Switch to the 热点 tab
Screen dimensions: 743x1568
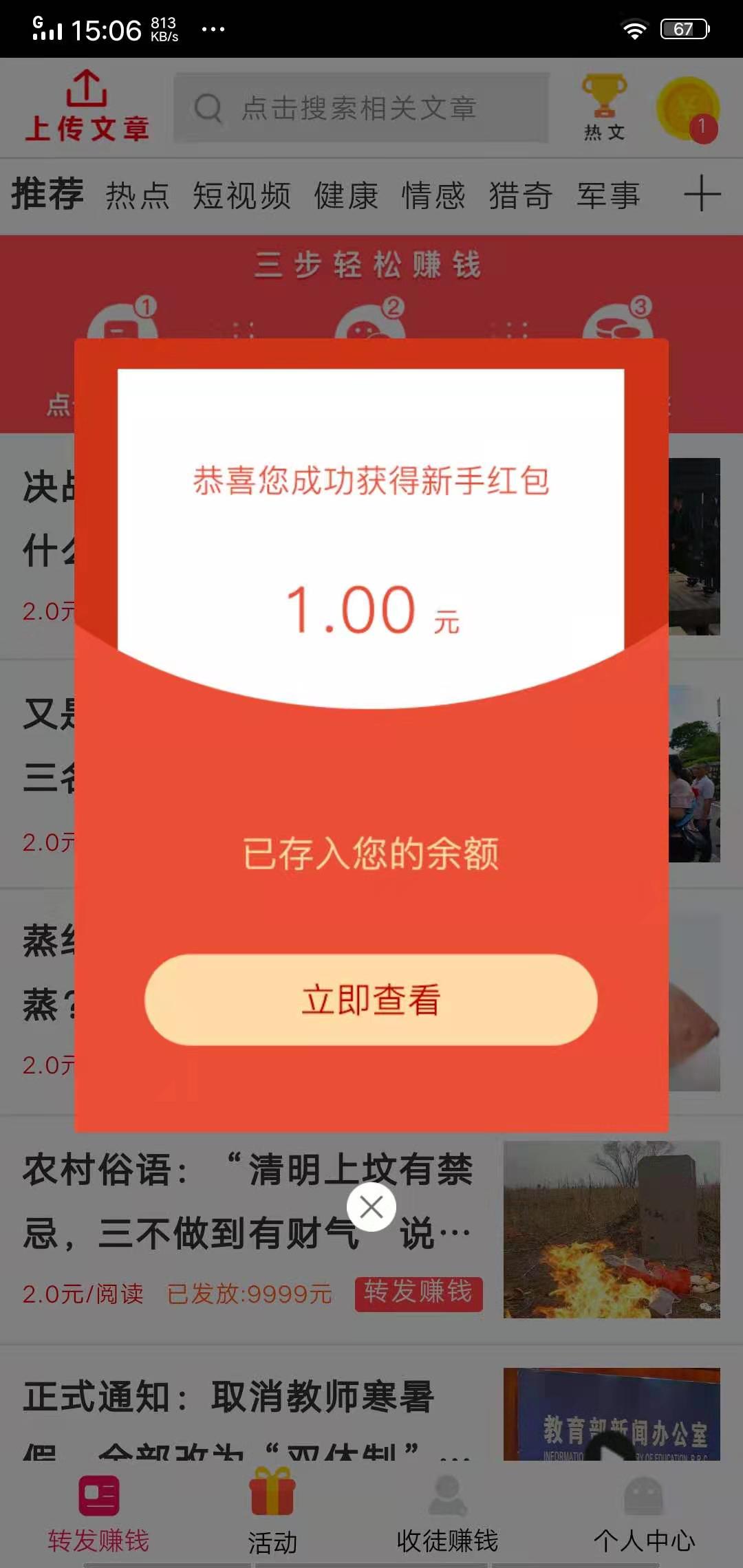(x=138, y=195)
